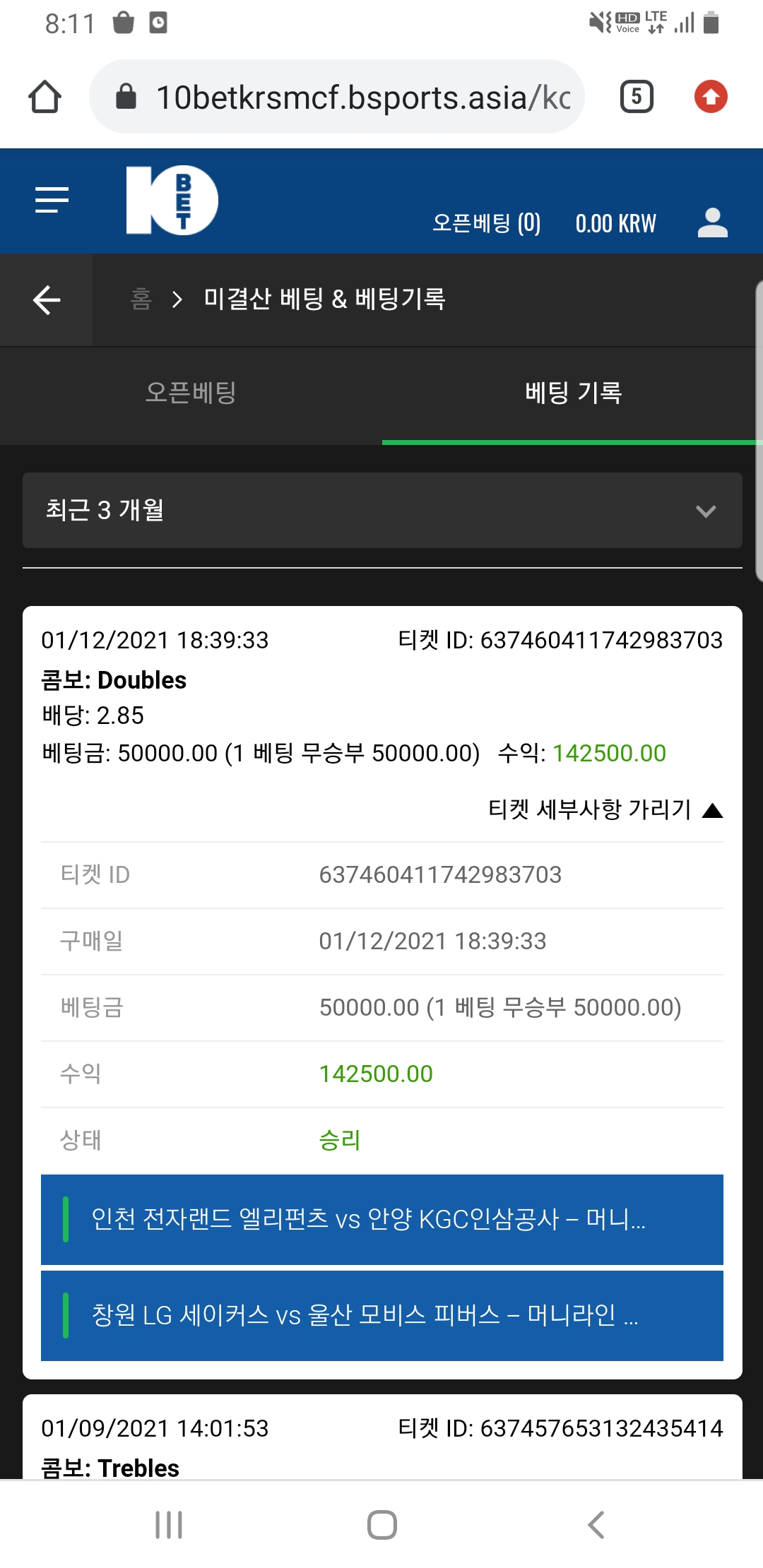Expand the 최근 3 개월 period dropdown
763x1568 pixels.
[x=382, y=510]
